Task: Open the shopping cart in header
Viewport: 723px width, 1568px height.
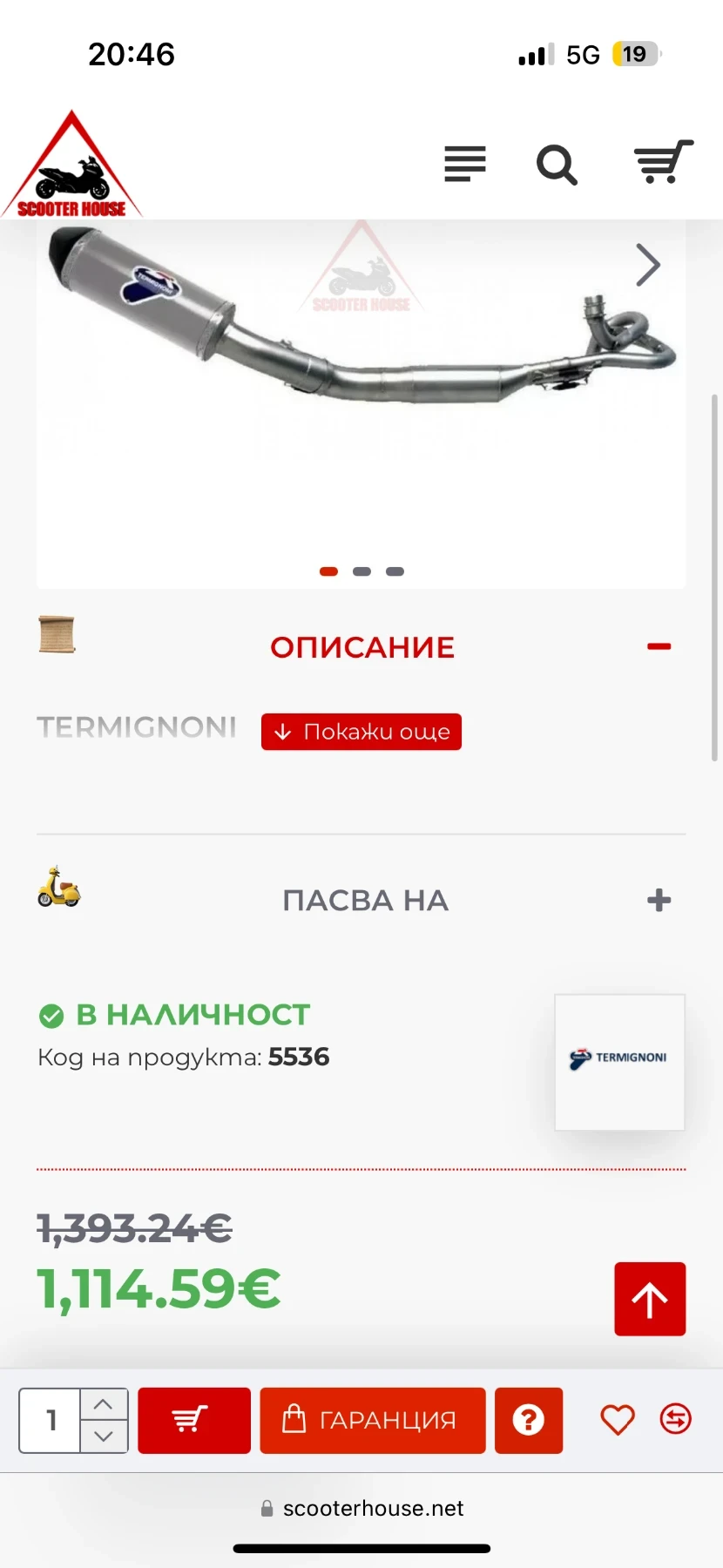Action: pos(663,162)
